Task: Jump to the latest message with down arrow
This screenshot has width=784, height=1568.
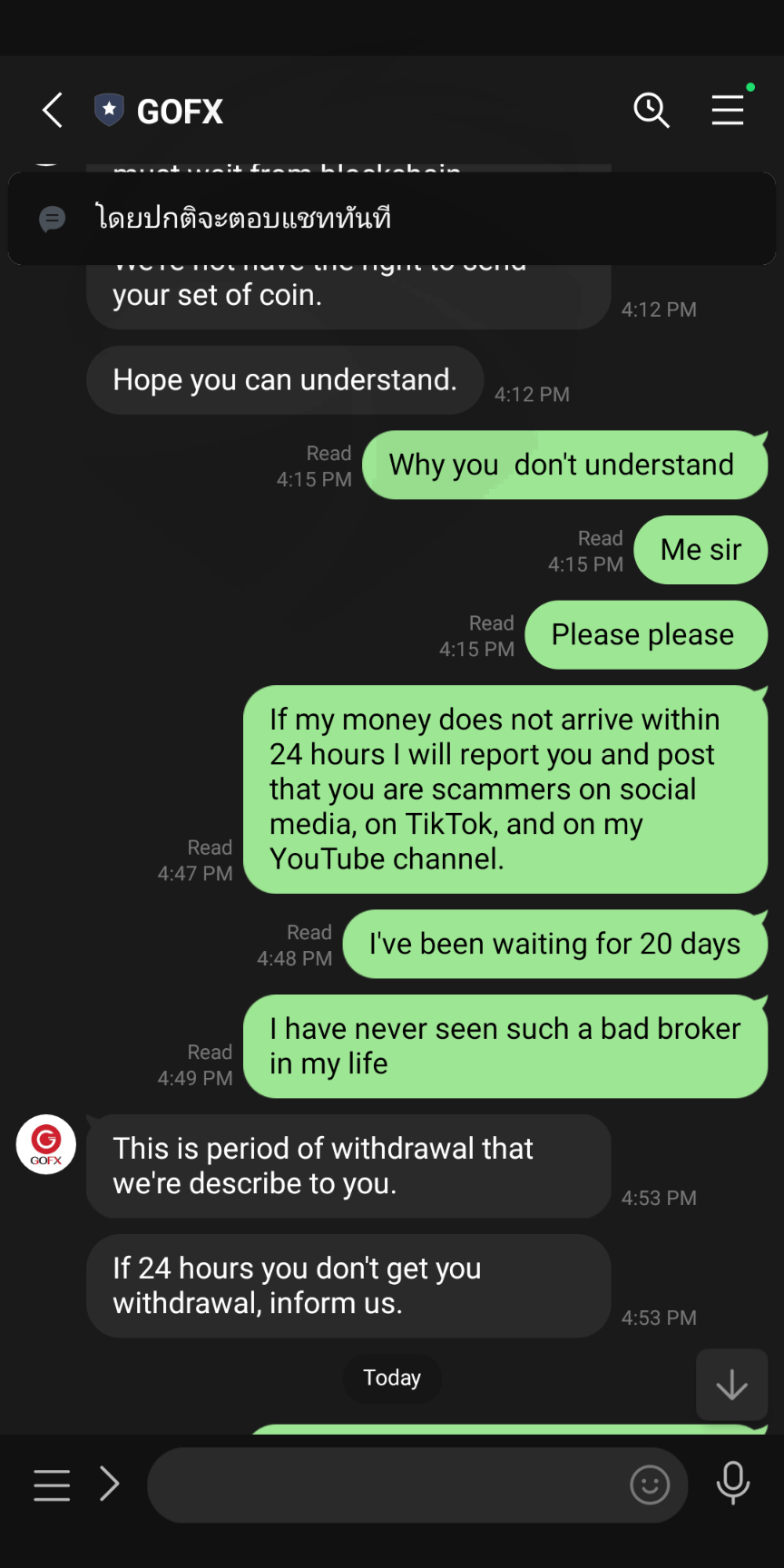Action: pyautogui.click(x=731, y=1385)
